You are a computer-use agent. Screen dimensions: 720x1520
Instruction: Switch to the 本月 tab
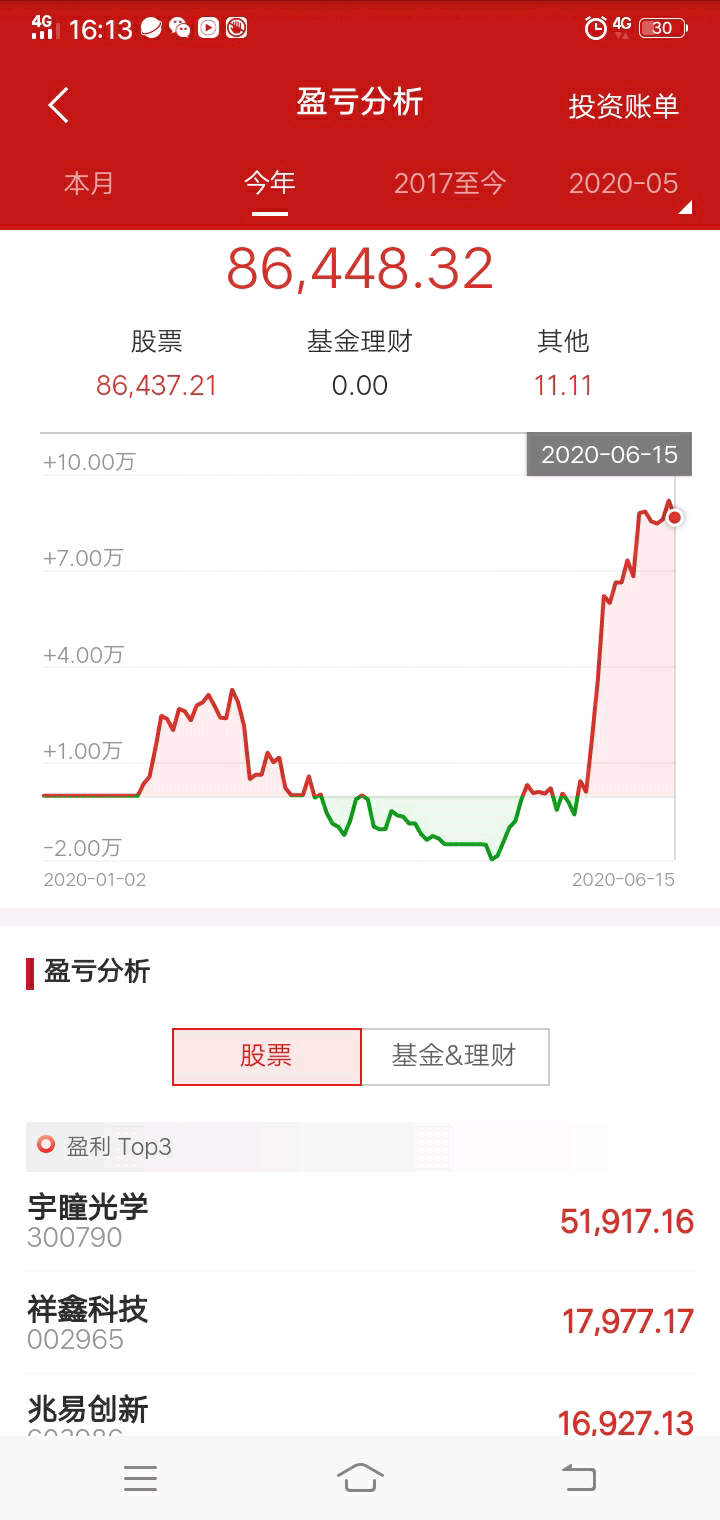[86, 184]
